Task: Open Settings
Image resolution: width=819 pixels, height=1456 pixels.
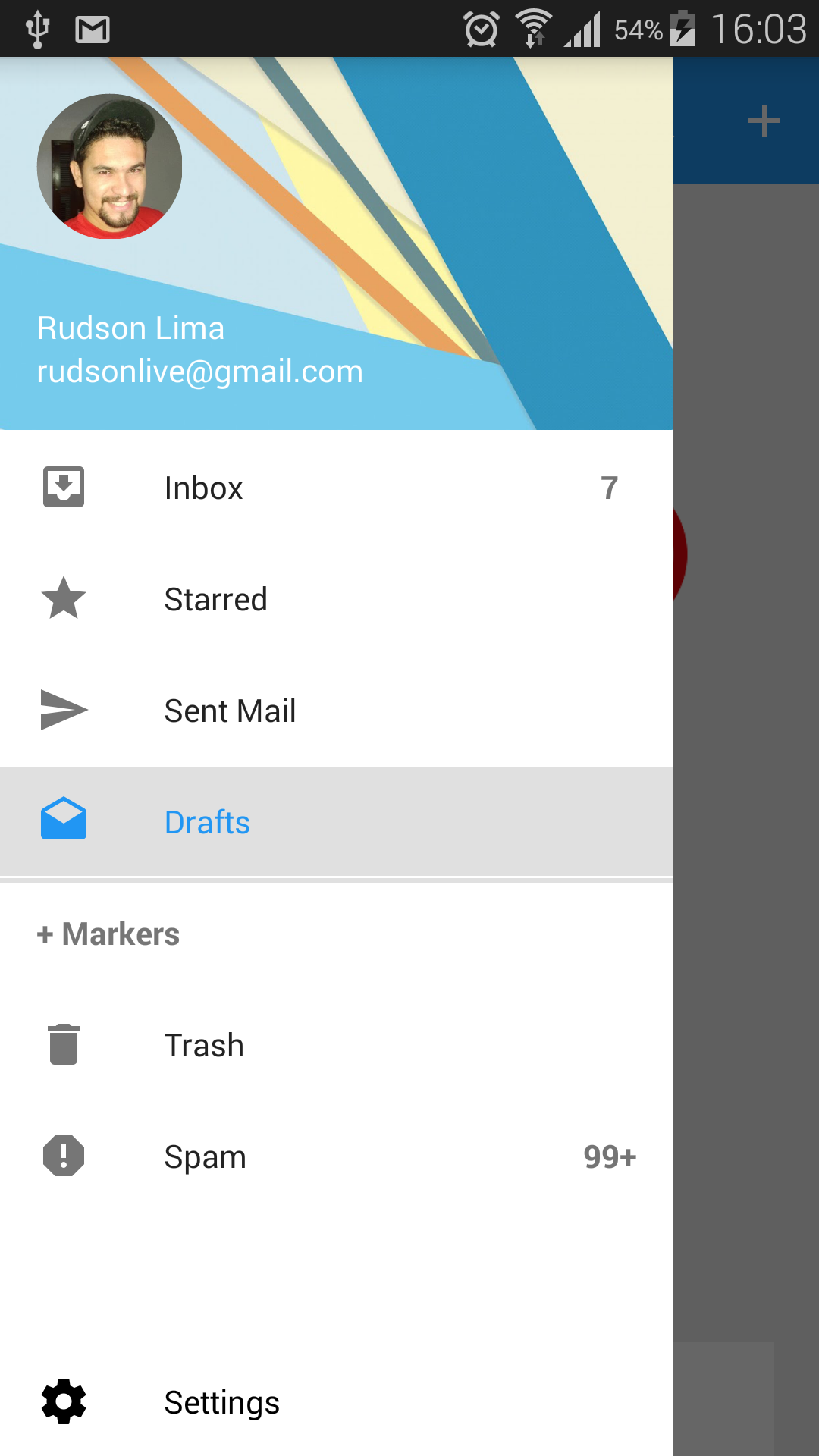Action: point(337,1402)
